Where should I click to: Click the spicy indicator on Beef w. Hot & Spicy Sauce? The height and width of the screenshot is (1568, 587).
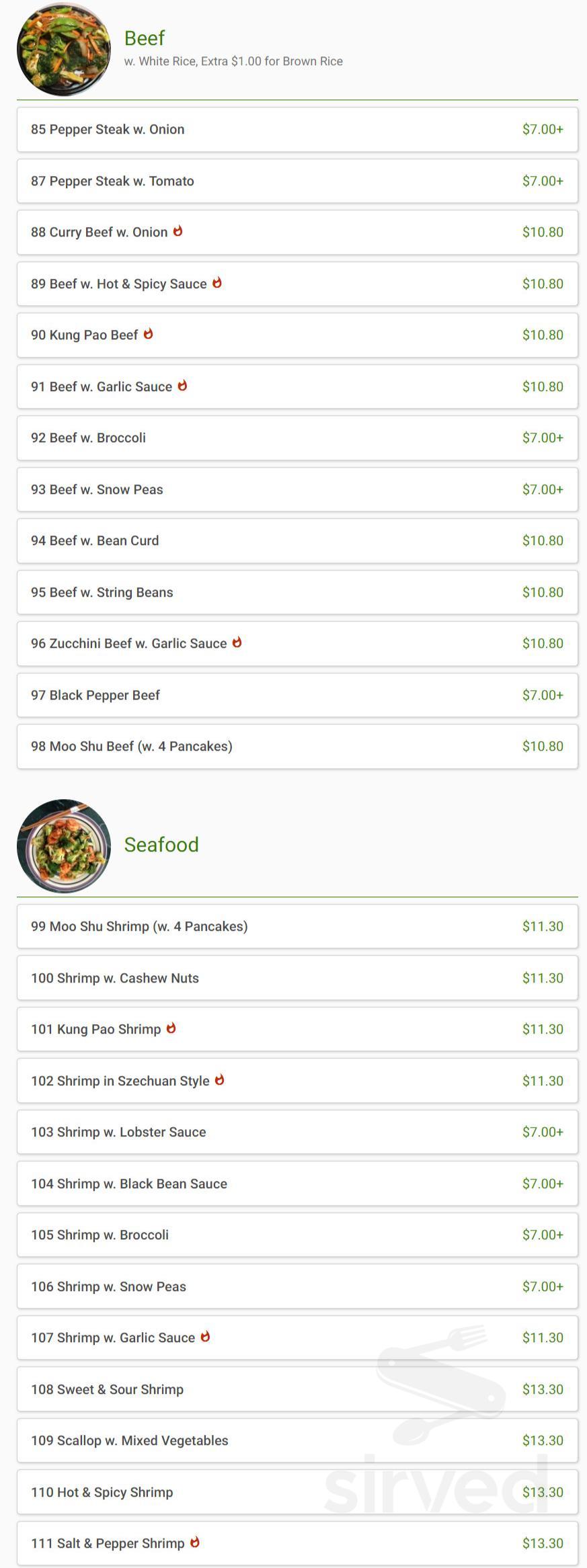click(217, 283)
